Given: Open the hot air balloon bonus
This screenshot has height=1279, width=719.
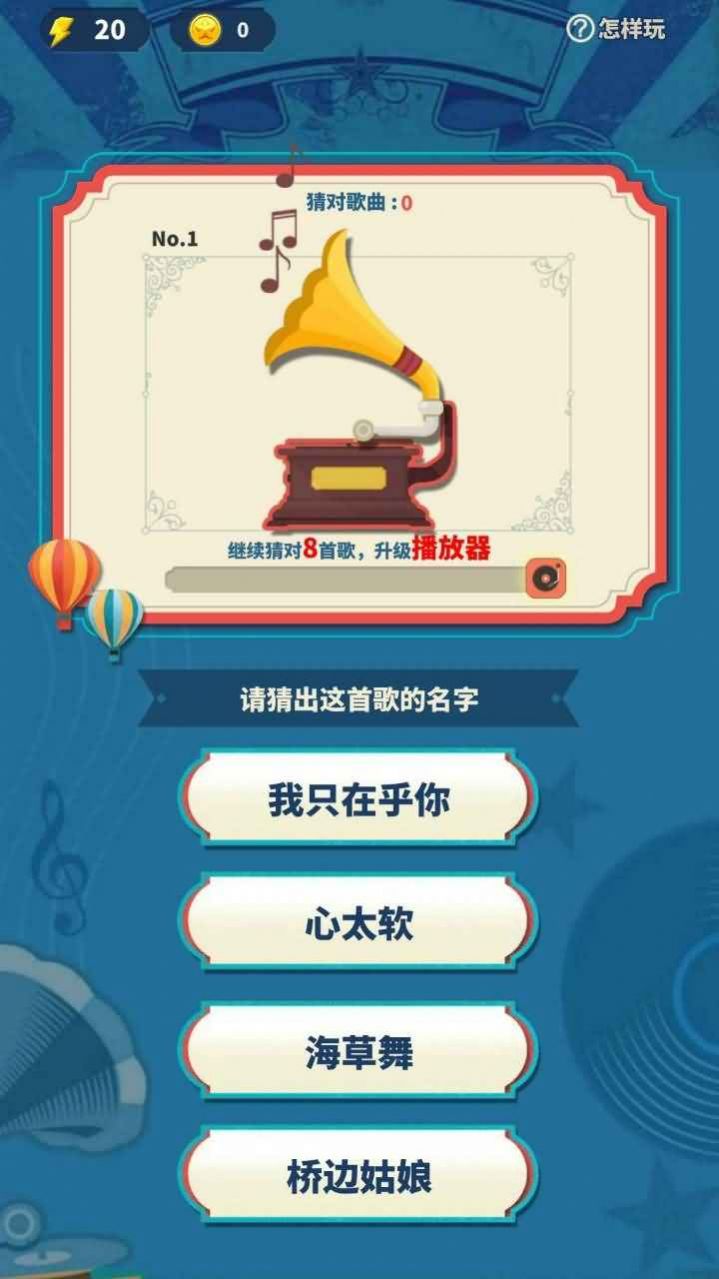Looking at the screenshot, I should [x=83, y=597].
